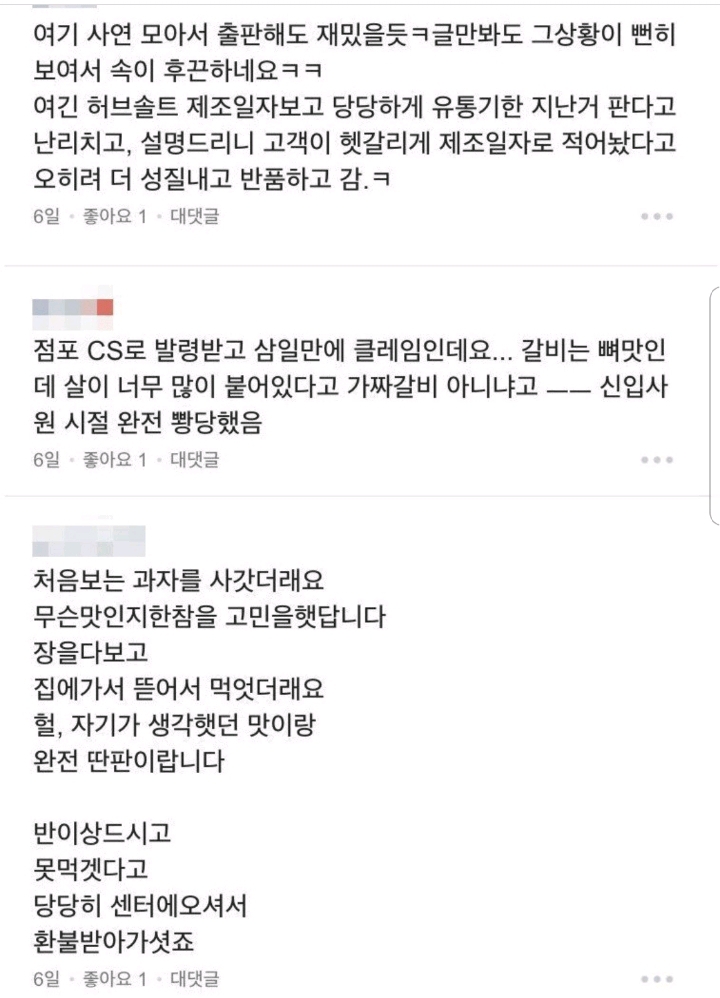720x998 pixels.
Task: Reply to the 허브솔트 제조일자 comment
Action: pyautogui.click(x=194, y=216)
